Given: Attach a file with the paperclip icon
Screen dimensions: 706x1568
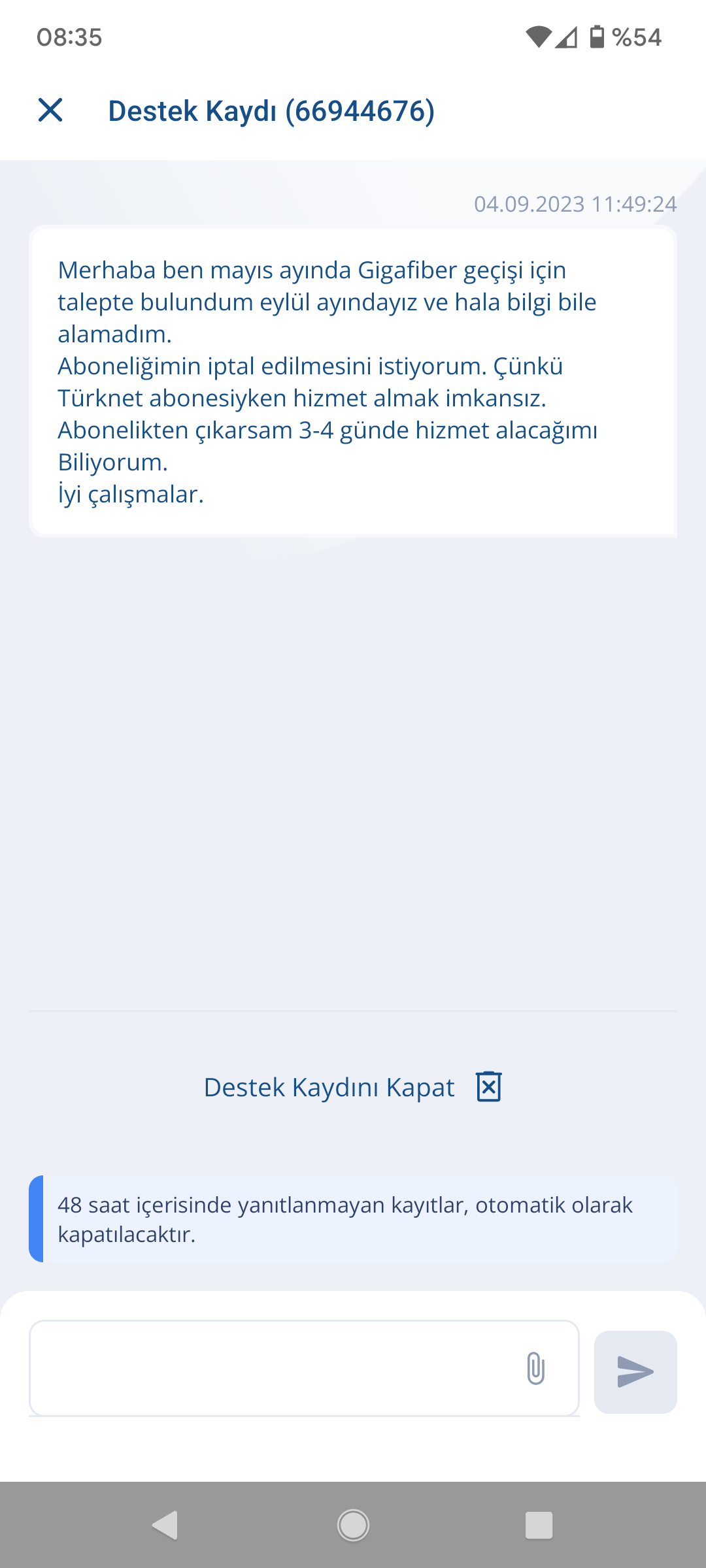Looking at the screenshot, I should 535,1368.
